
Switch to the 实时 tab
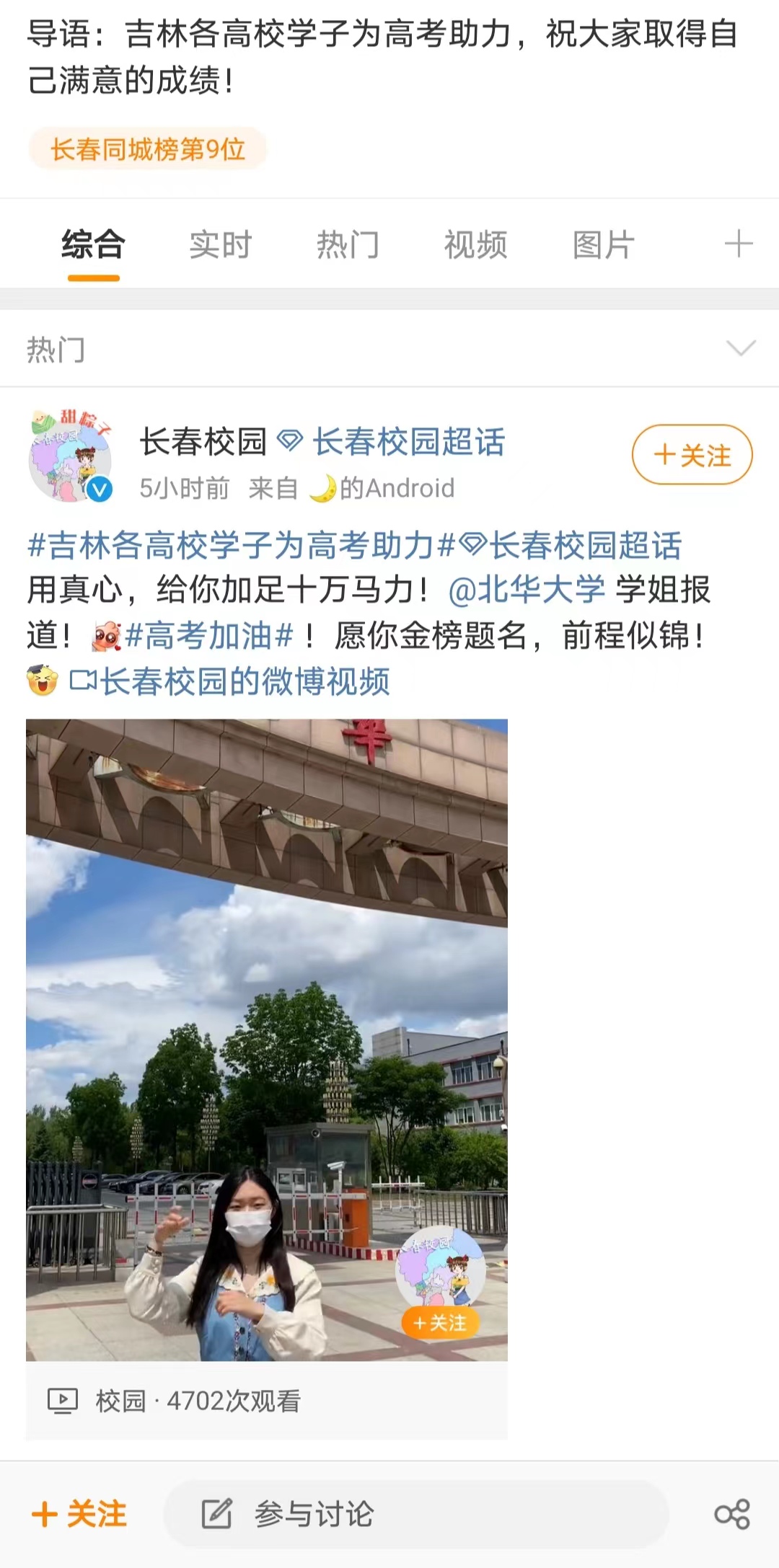click(221, 244)
